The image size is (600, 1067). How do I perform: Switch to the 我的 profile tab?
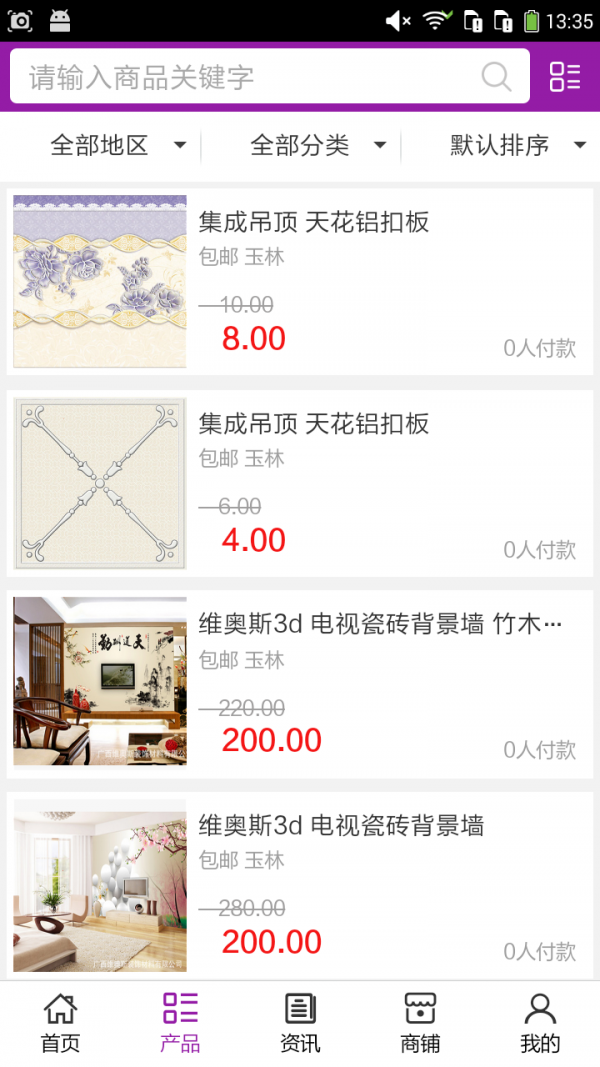coord(540,1023)
